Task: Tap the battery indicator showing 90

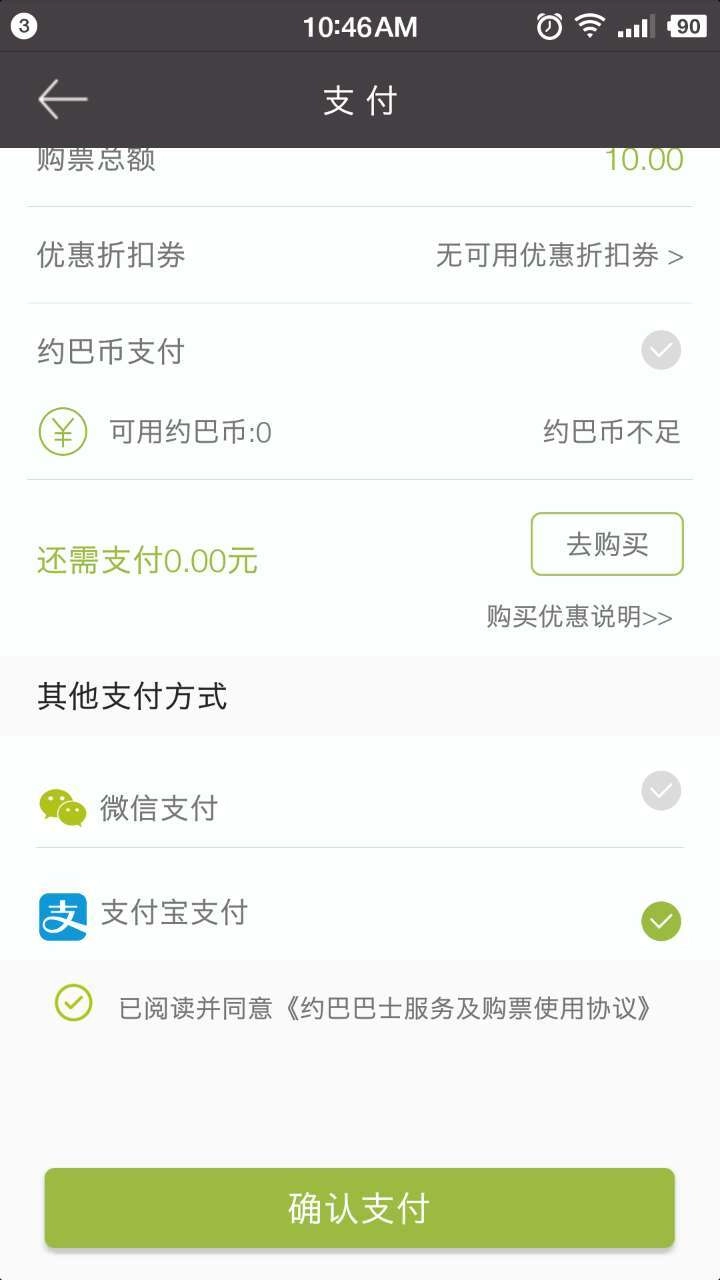Action: [x=688, y=27]
